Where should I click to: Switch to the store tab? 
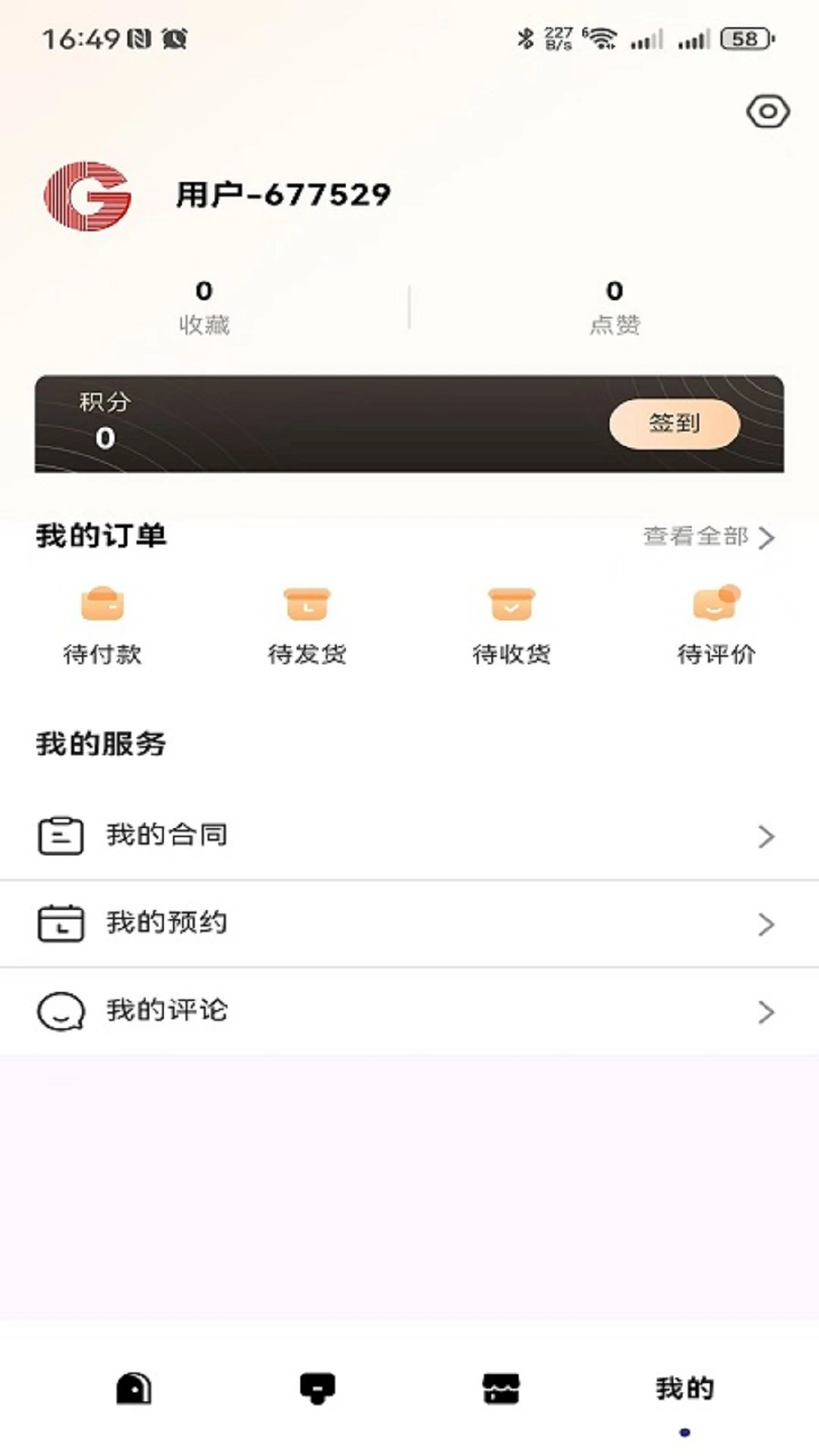pyautogui.click(x=501, y=1389)
